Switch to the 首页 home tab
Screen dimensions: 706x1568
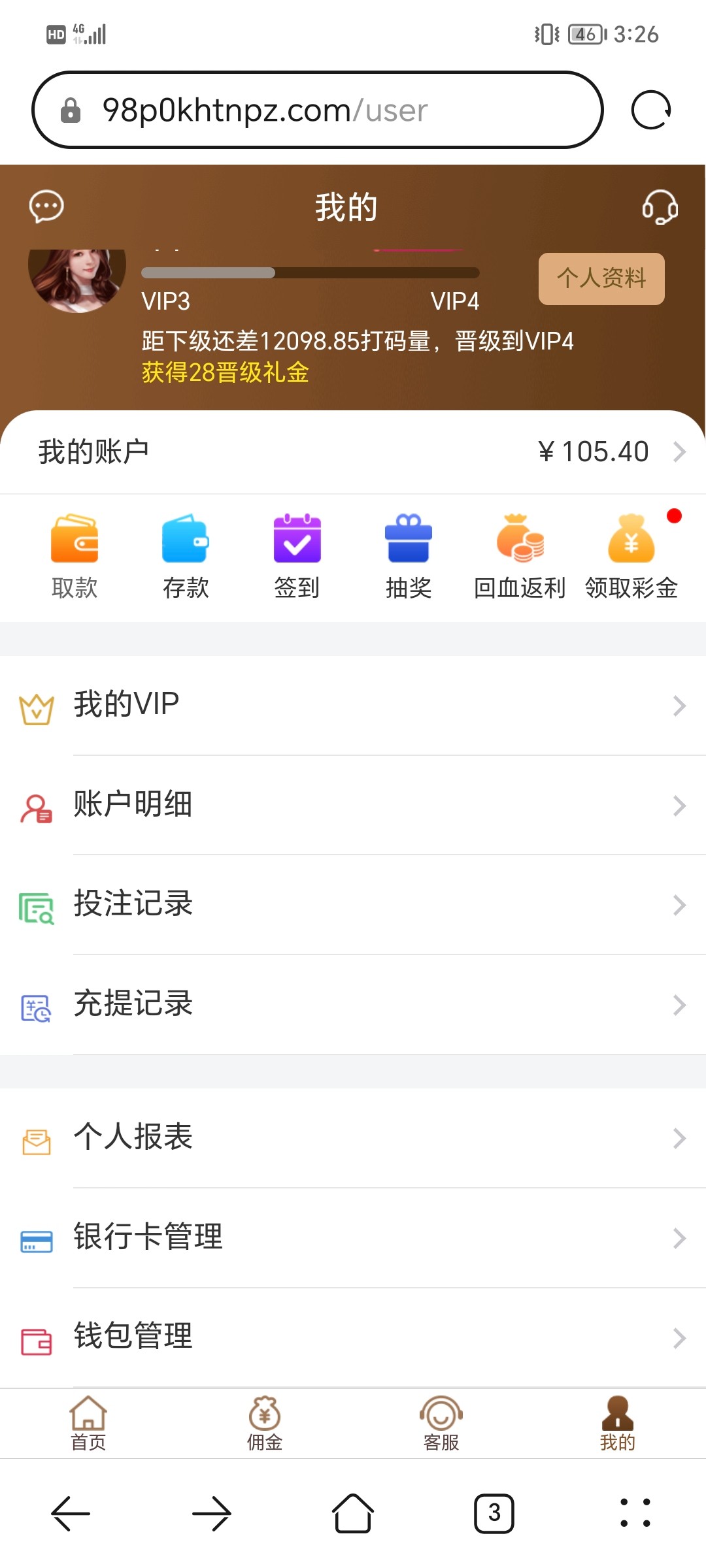pyautogui.click(x=88, y=1423)
